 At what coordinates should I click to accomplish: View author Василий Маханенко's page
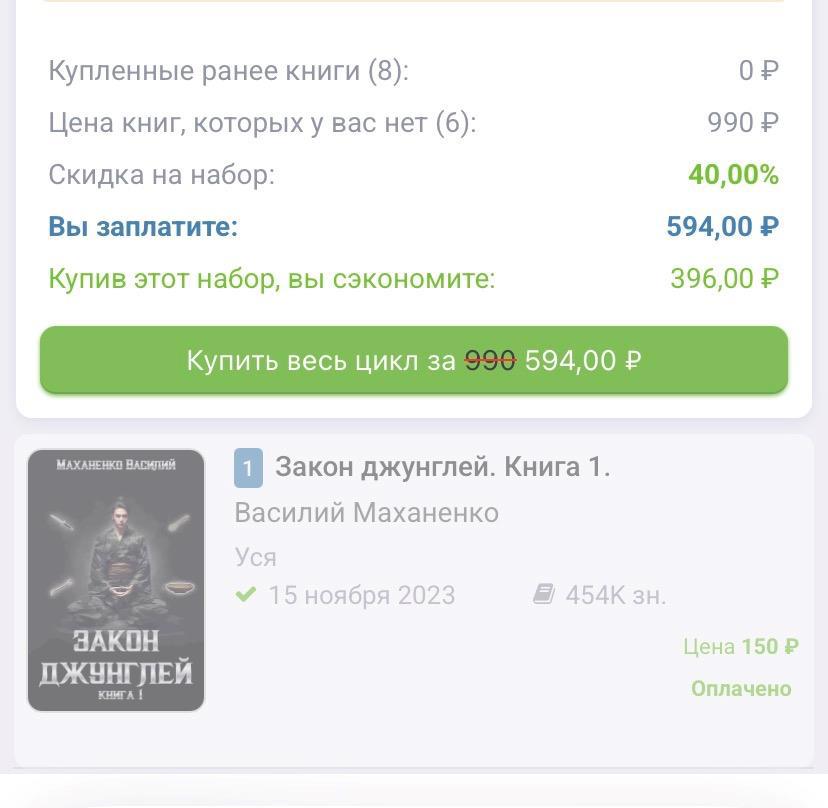(x=366, y=513)
